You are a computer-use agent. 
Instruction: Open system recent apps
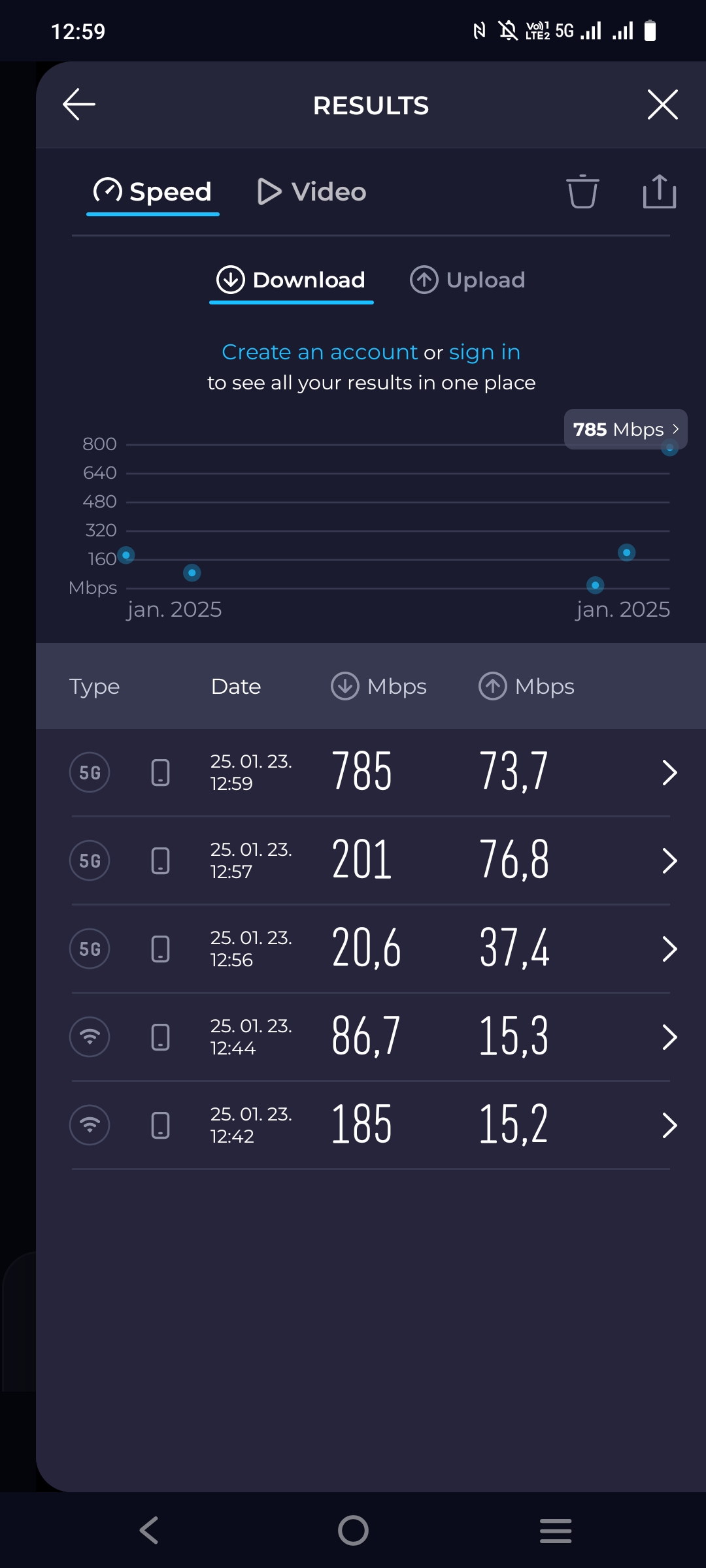[x=556, y=1530]
